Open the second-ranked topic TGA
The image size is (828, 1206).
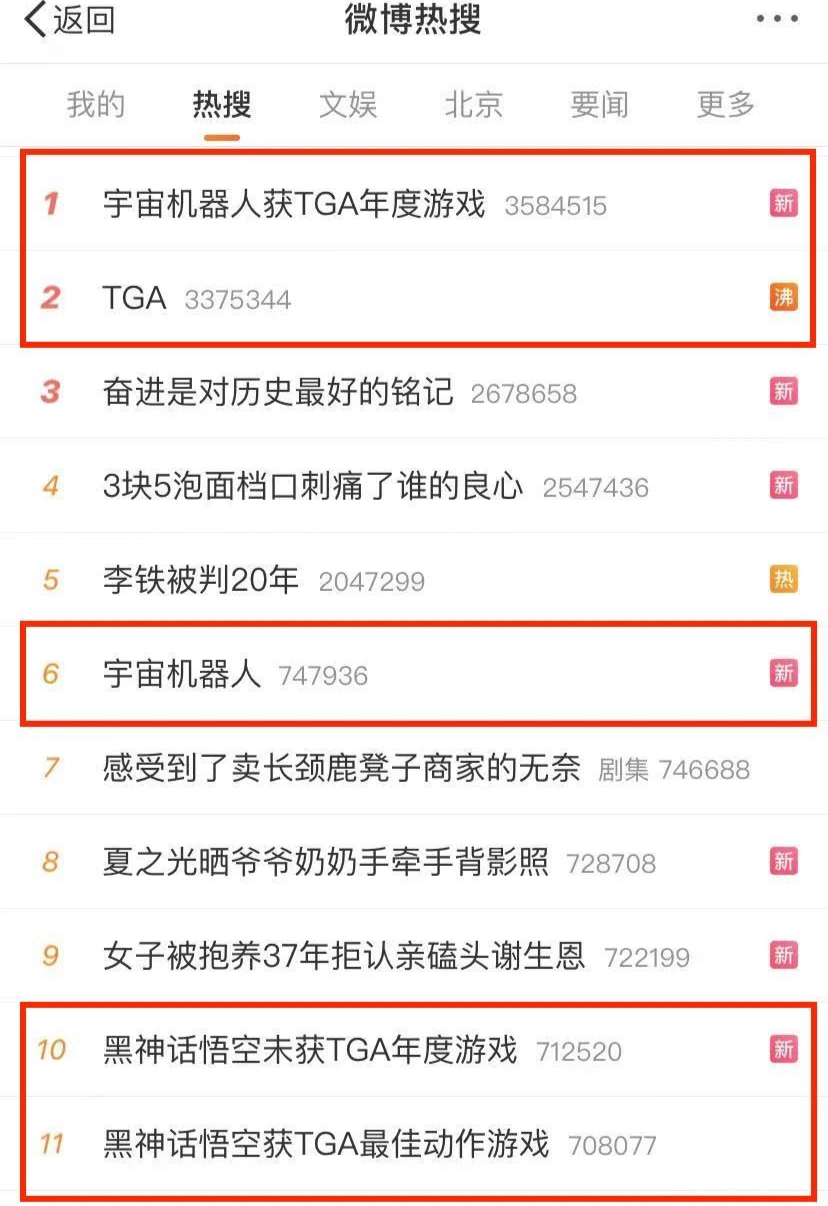(x=135, y=298)
